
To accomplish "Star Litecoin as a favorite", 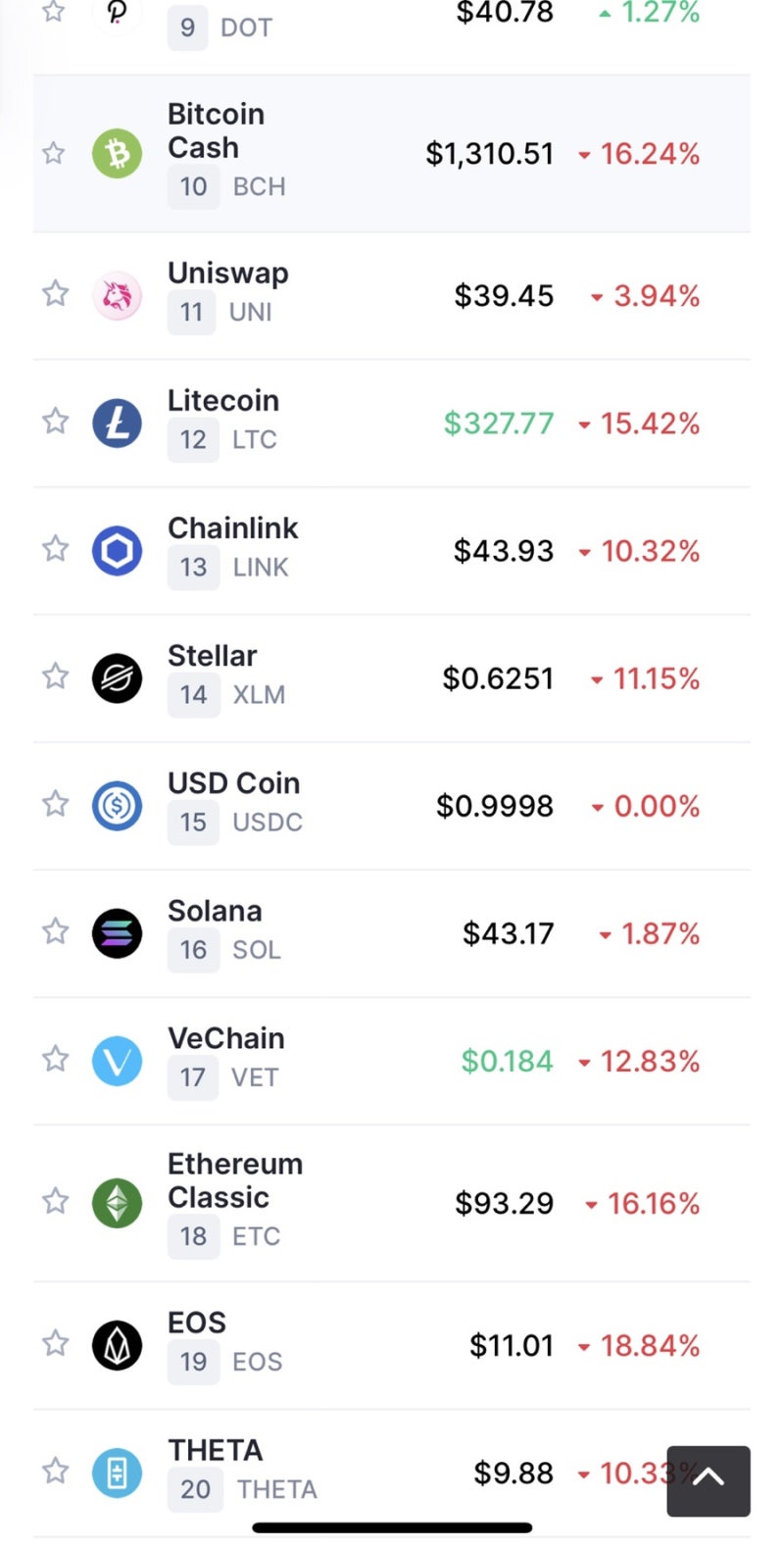I will pyautogui.click(x=55, y=423).
